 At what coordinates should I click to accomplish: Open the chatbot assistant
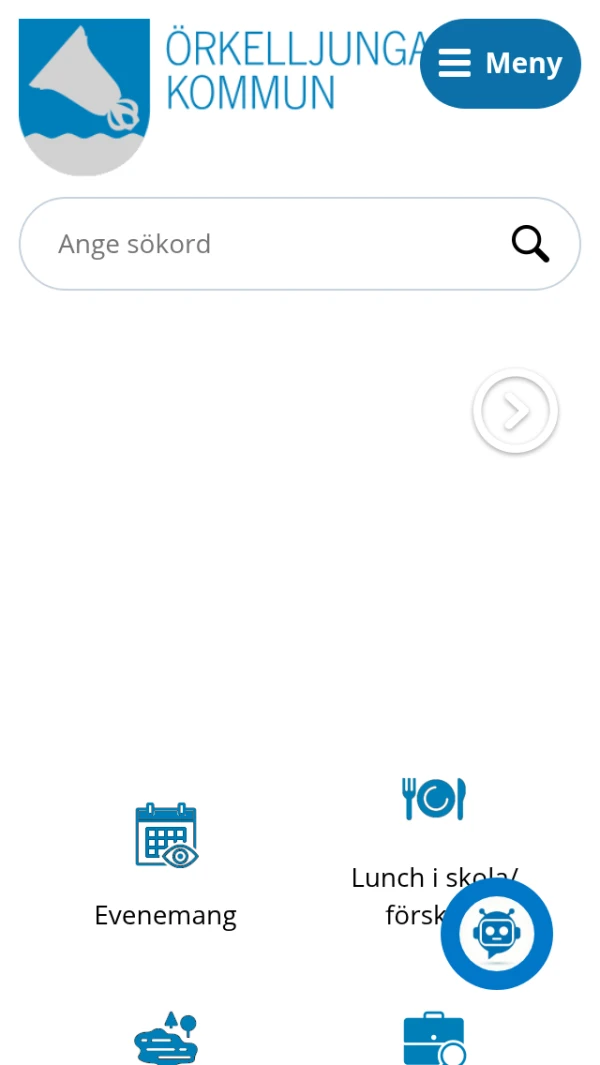point(497,934)
